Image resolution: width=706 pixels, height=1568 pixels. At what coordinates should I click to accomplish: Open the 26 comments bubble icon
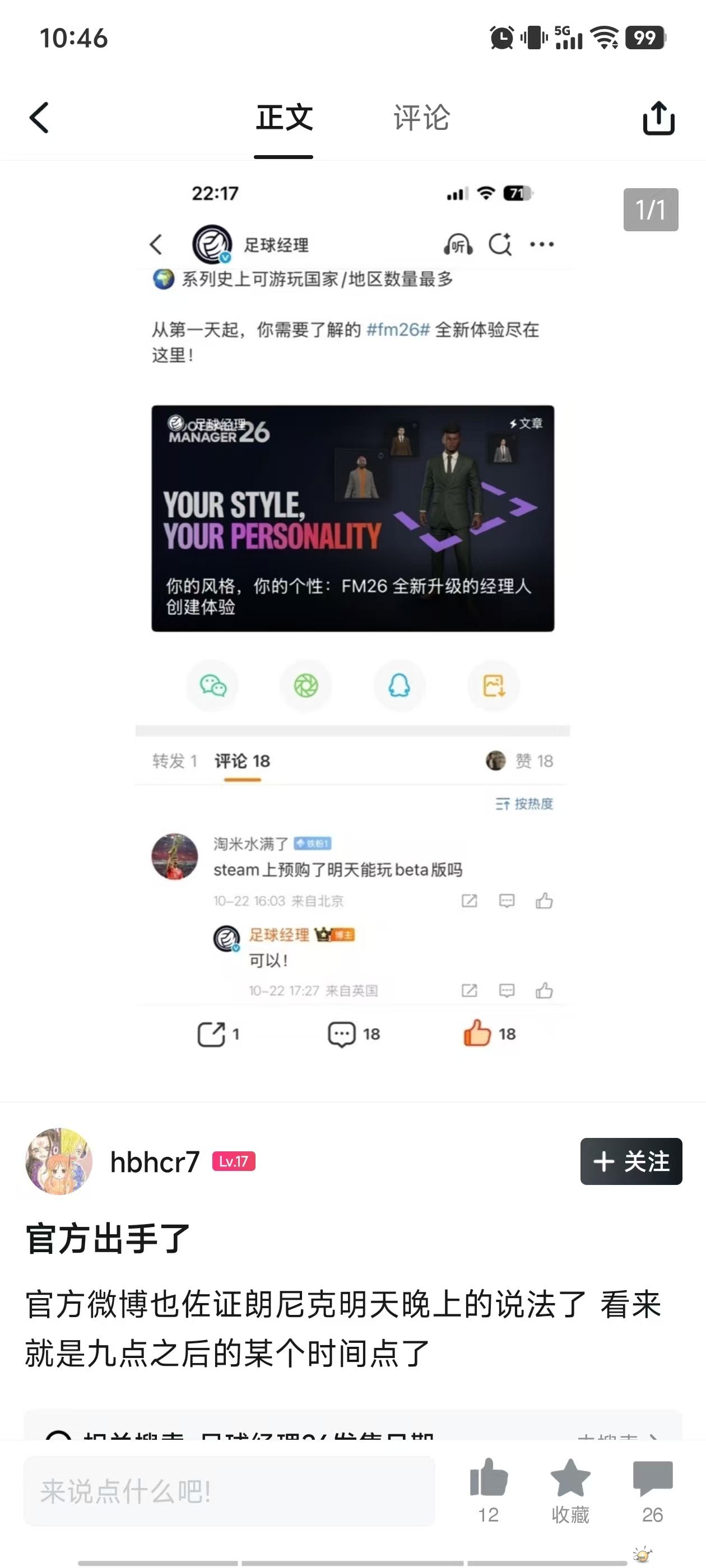pos(652,1479)
